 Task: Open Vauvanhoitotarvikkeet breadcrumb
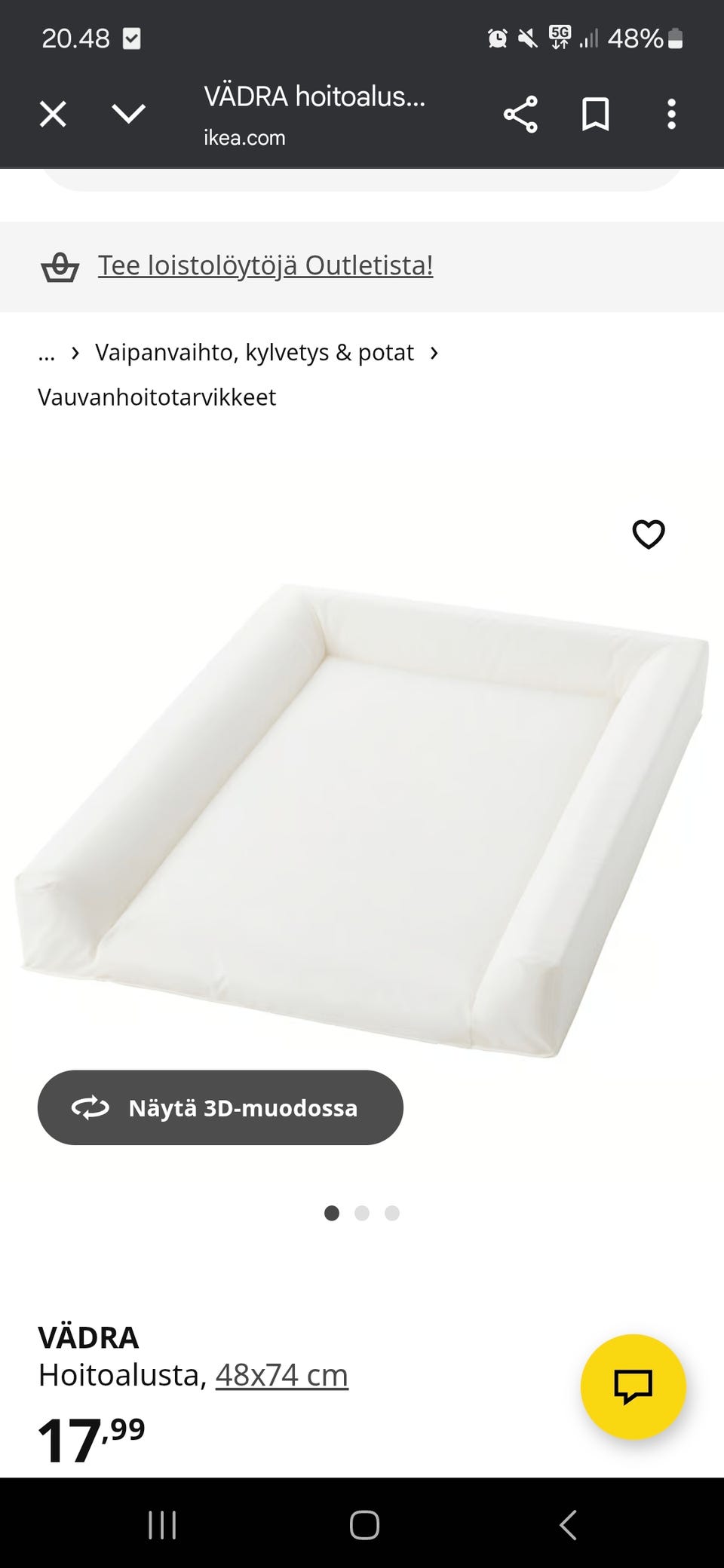(x=157, y=397)
